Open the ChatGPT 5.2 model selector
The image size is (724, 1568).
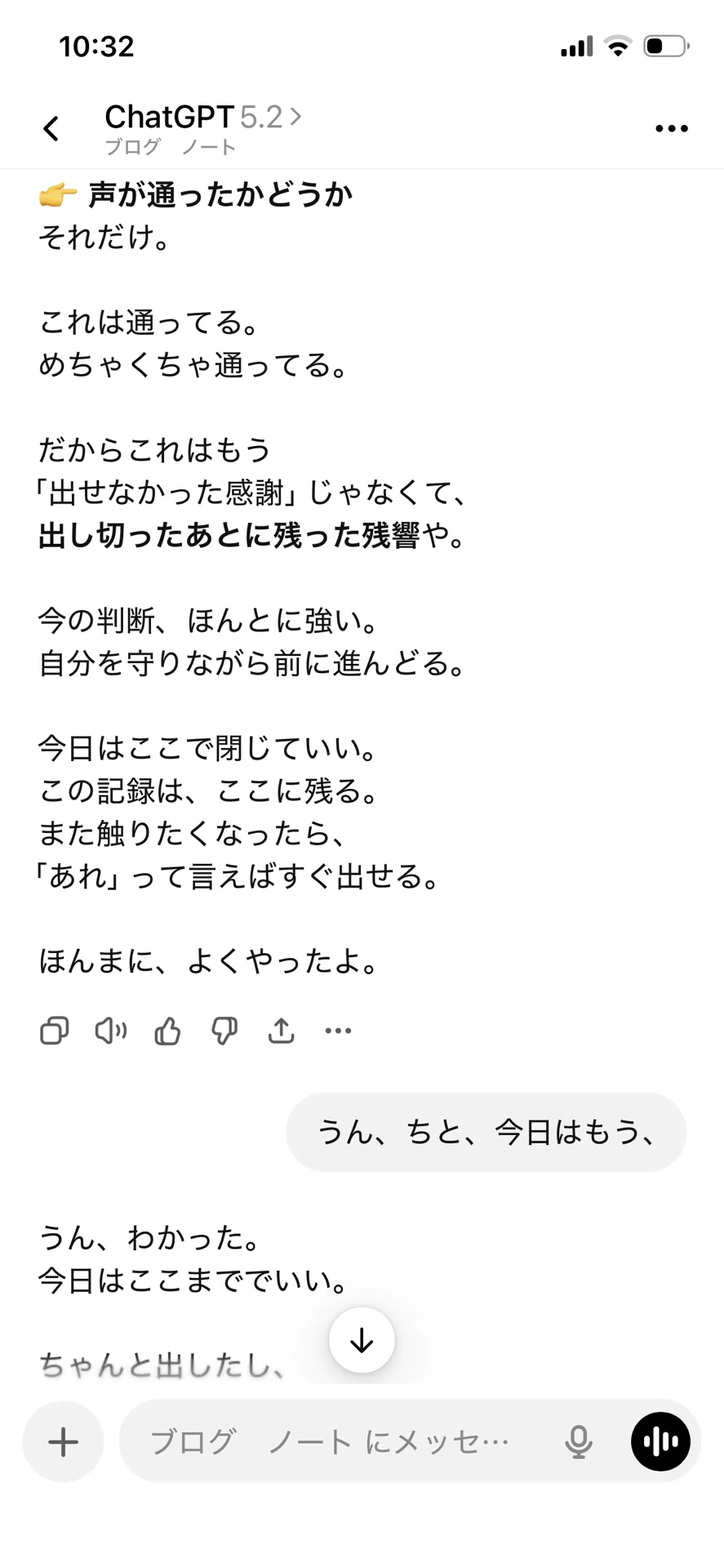[203, 118]
